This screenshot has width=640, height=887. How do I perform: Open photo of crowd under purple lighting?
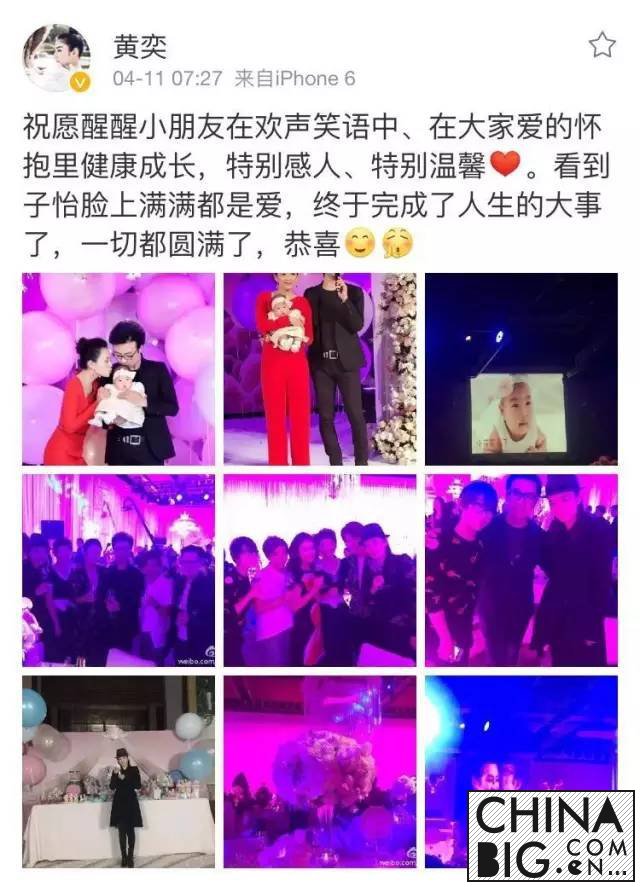(x=118, y=570)
